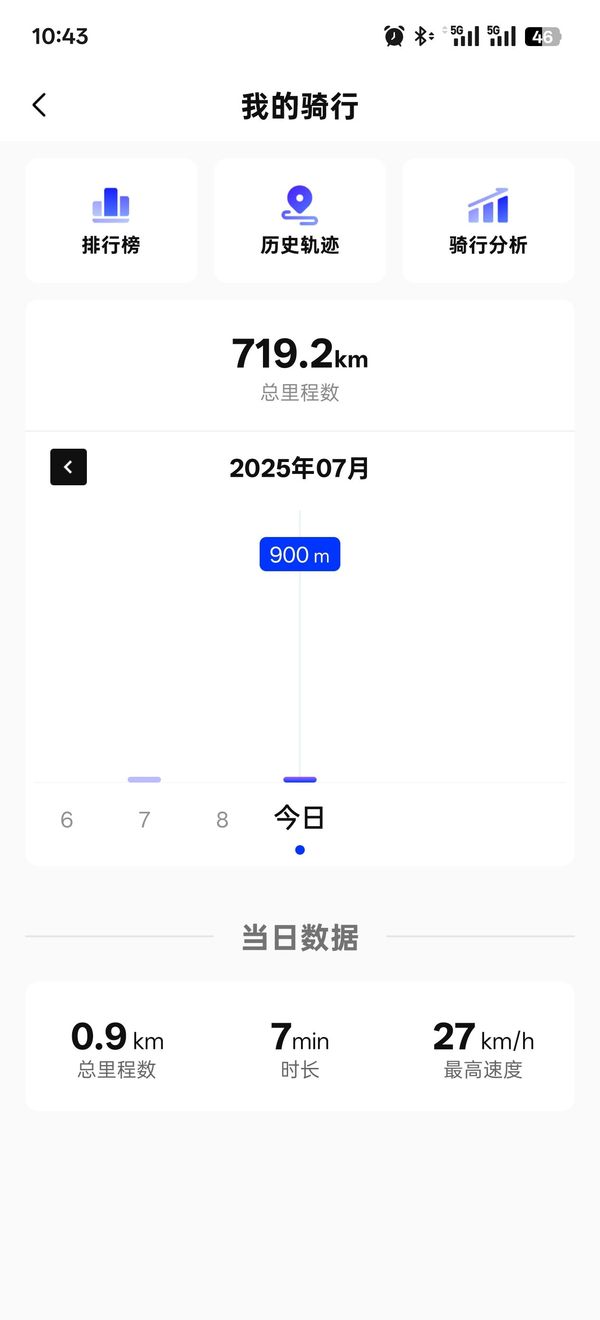Open the 排行榜 leaderboard card
Viewport: 600px width, 1320px height.
(111, 220)
